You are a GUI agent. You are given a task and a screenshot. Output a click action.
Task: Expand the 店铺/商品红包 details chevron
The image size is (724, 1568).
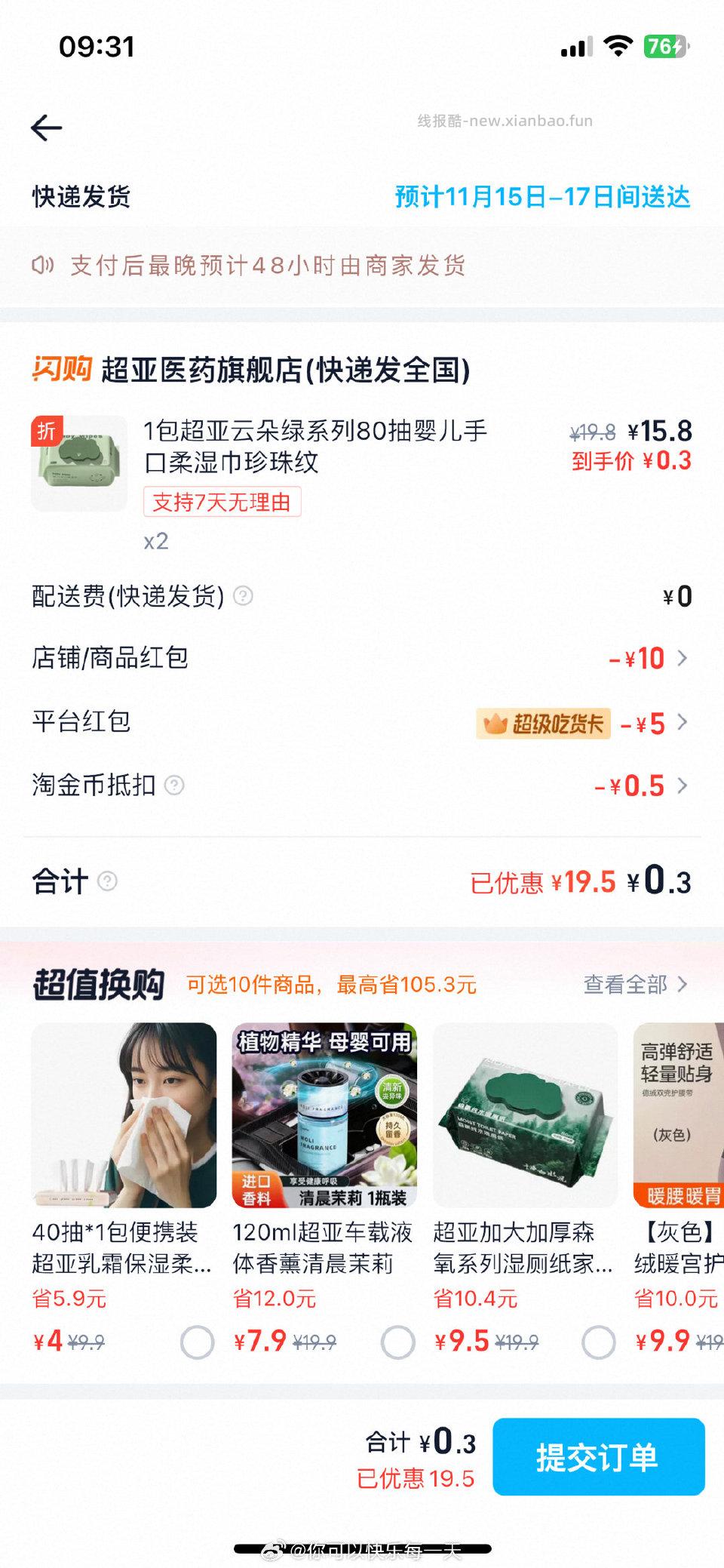(x=683, y=658)
